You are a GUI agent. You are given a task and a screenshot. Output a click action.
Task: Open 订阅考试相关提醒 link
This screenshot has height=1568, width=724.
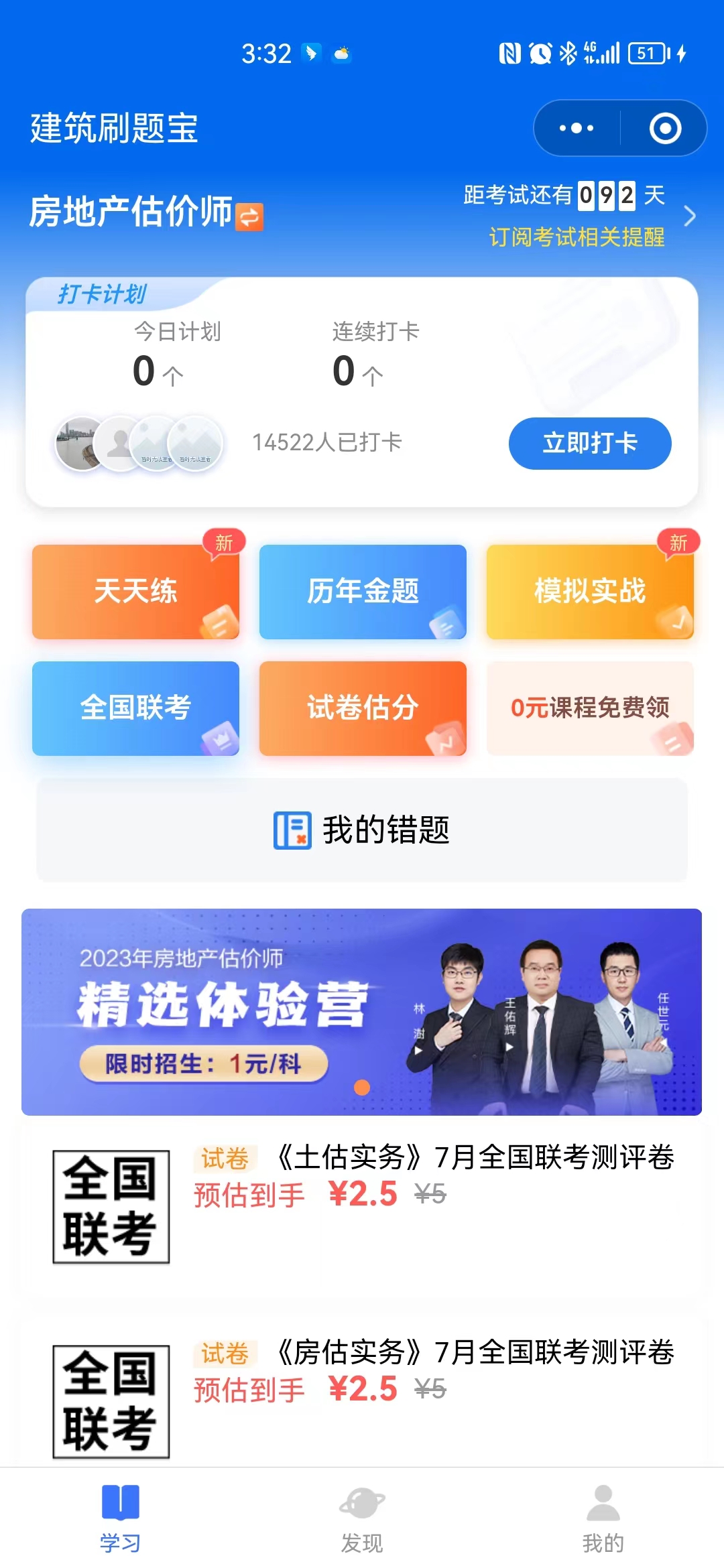coord(577,237)
